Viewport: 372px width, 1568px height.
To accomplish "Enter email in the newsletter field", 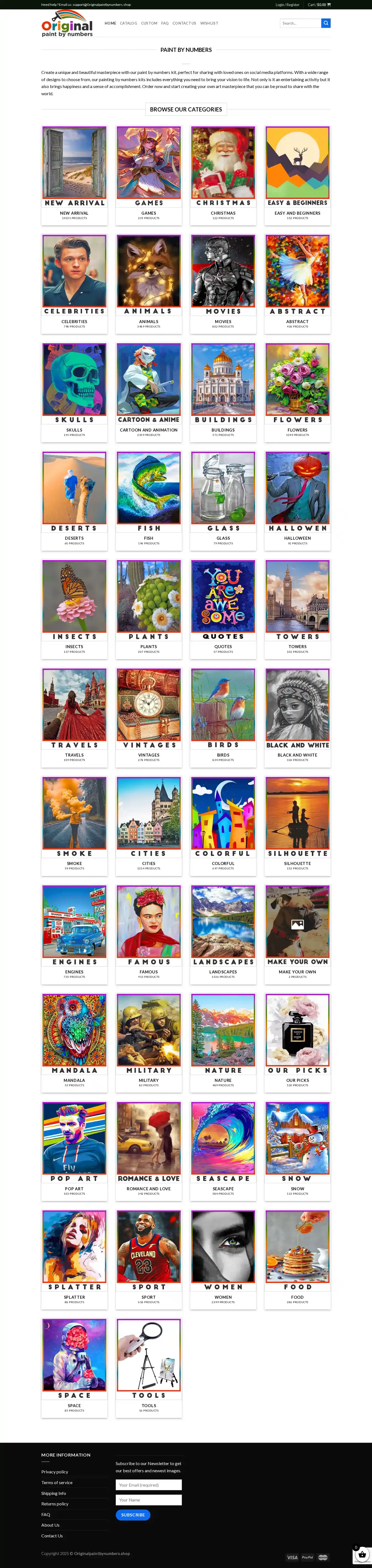I will (x=148, y=1485).
